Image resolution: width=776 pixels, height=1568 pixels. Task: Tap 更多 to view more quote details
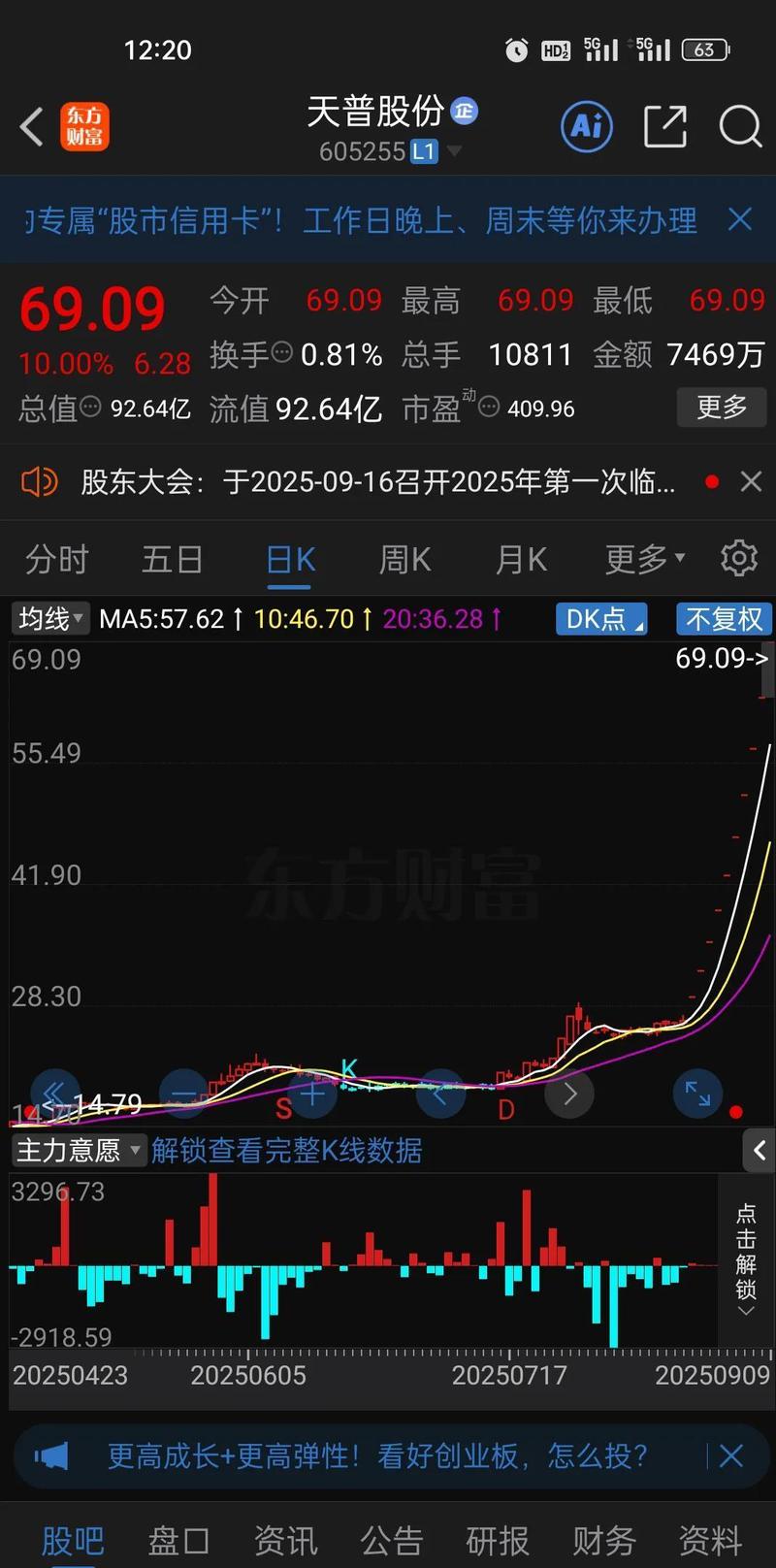722,408
